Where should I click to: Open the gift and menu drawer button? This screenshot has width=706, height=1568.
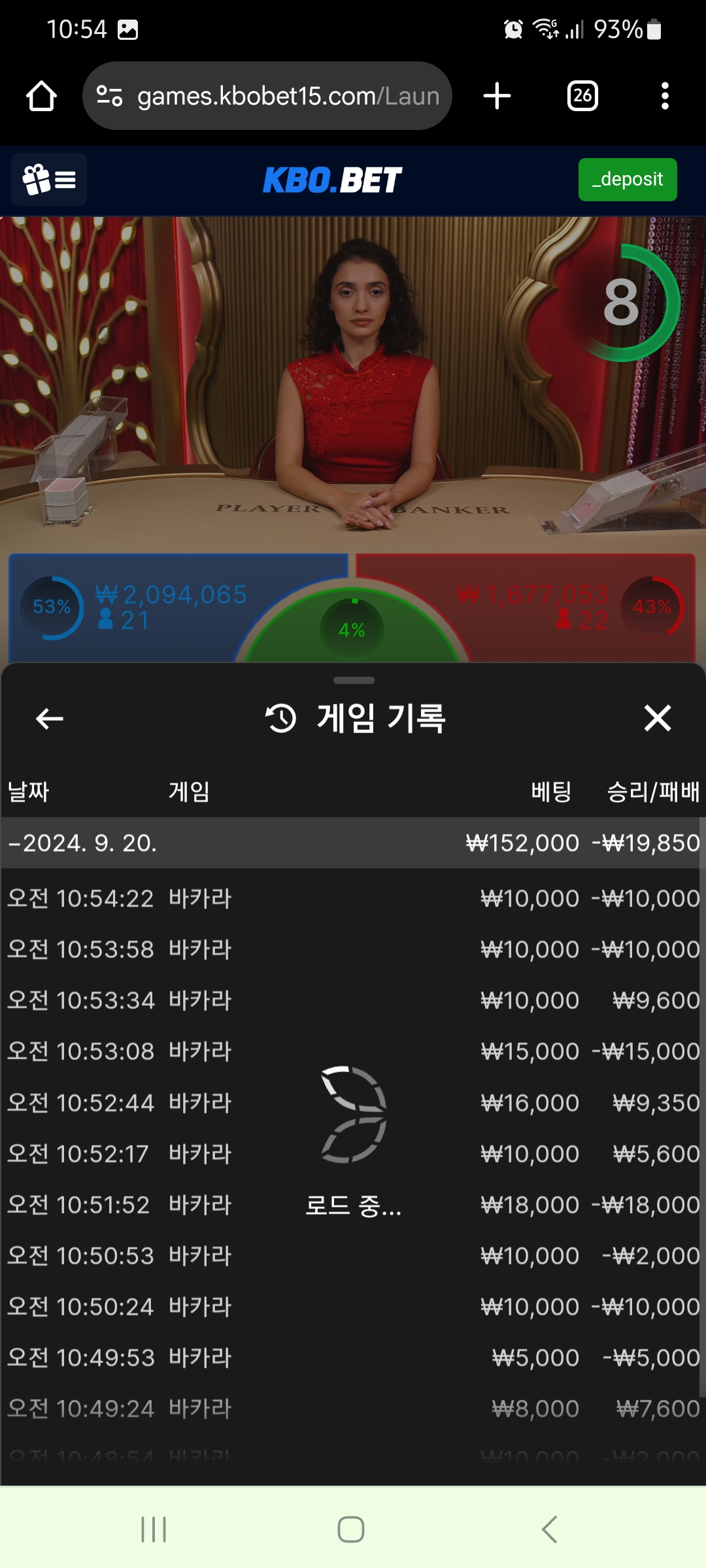[x=49, y=180]
